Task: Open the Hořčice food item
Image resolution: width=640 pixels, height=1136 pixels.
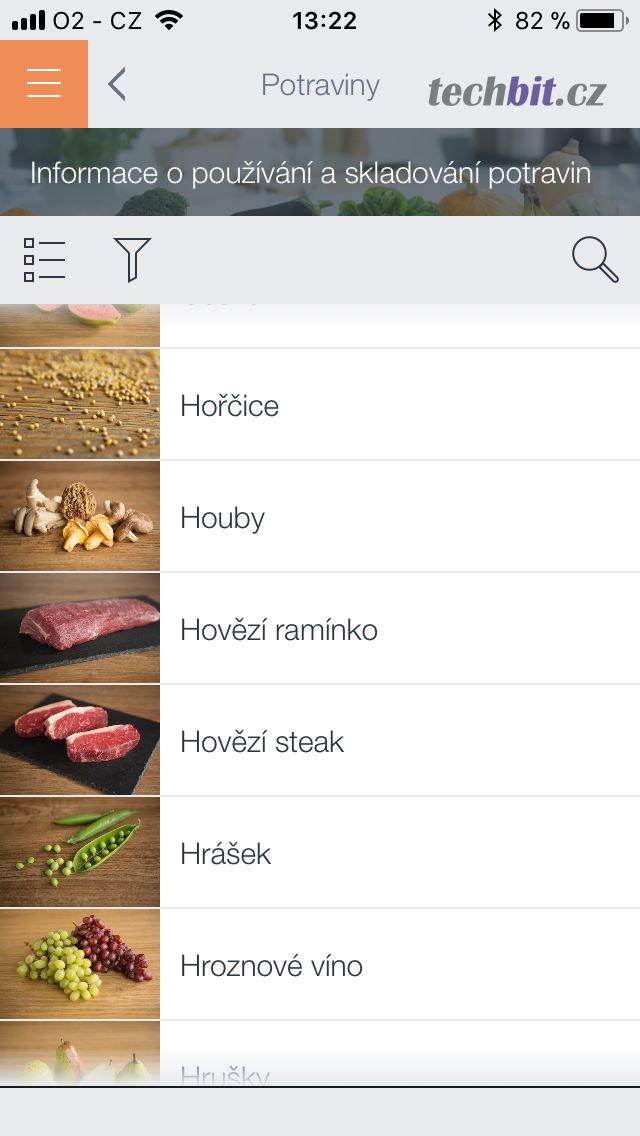Action: click(x=320, y=405)
